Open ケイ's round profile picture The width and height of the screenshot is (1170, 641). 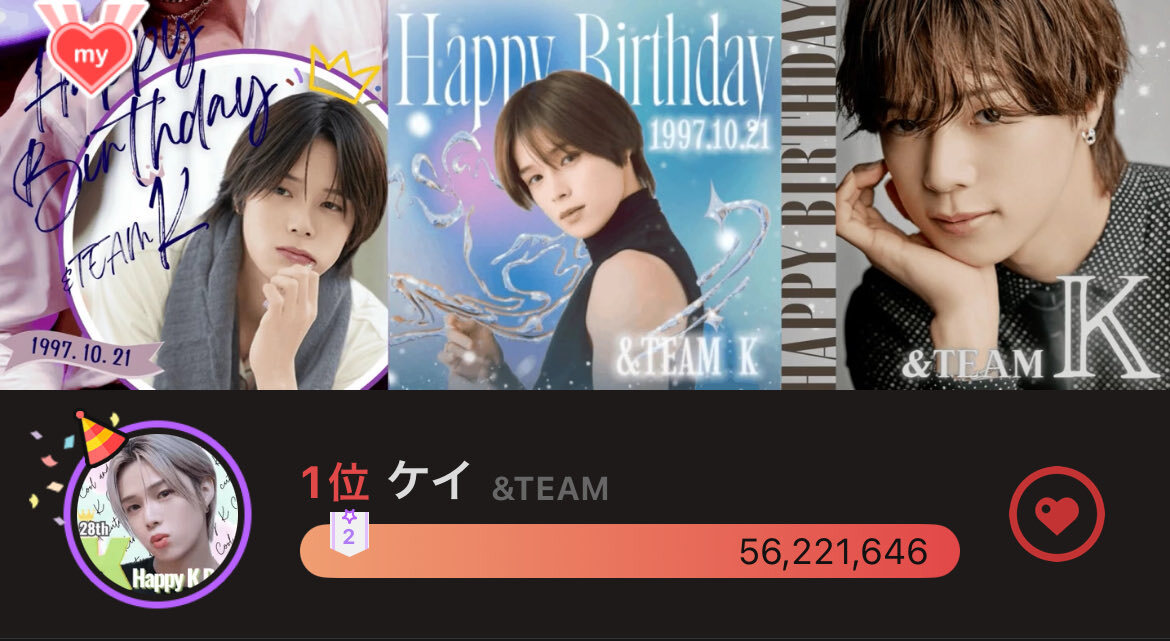pos(158,516)
